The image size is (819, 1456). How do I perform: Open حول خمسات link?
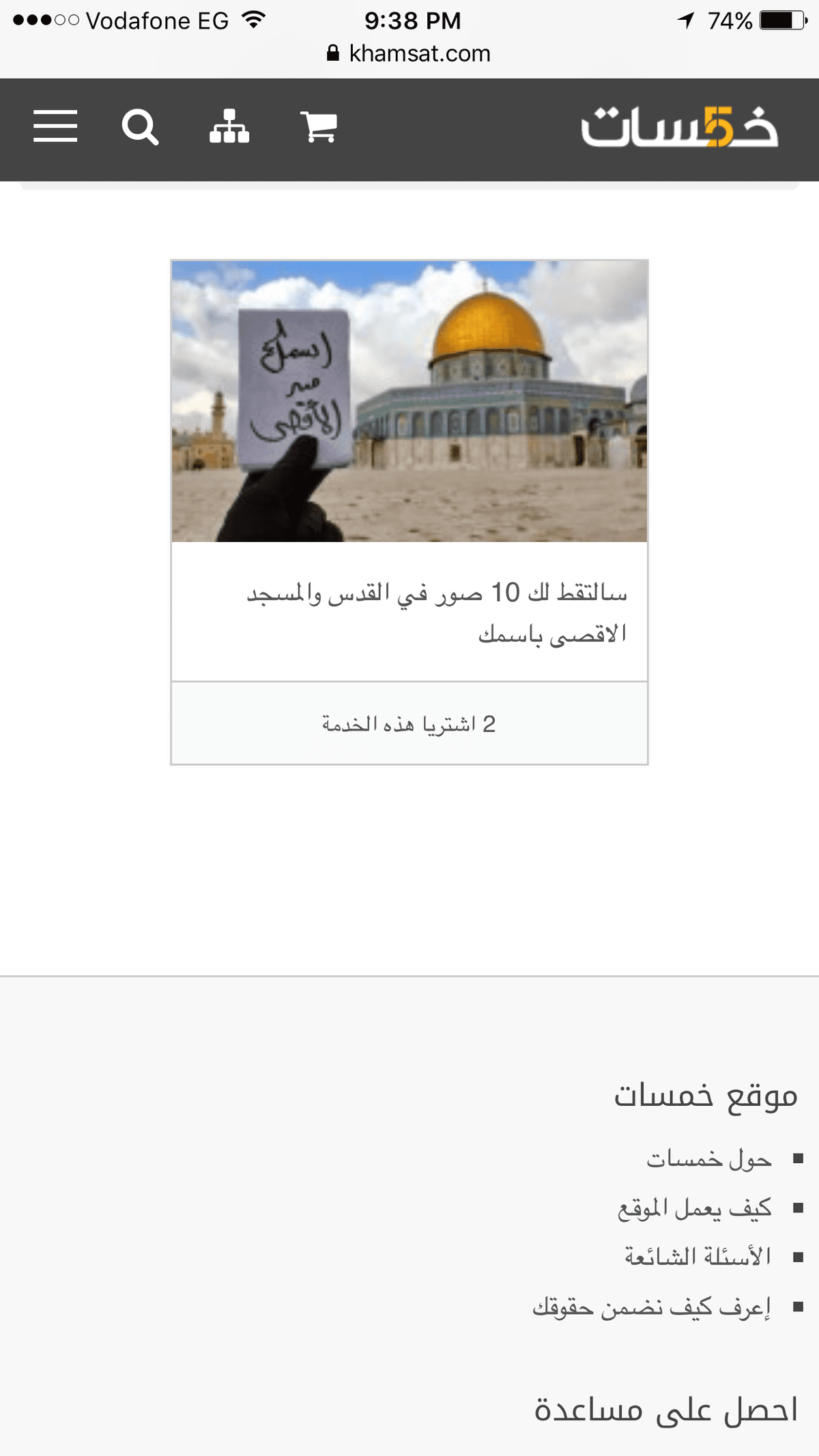click(x=709, y=1159)
